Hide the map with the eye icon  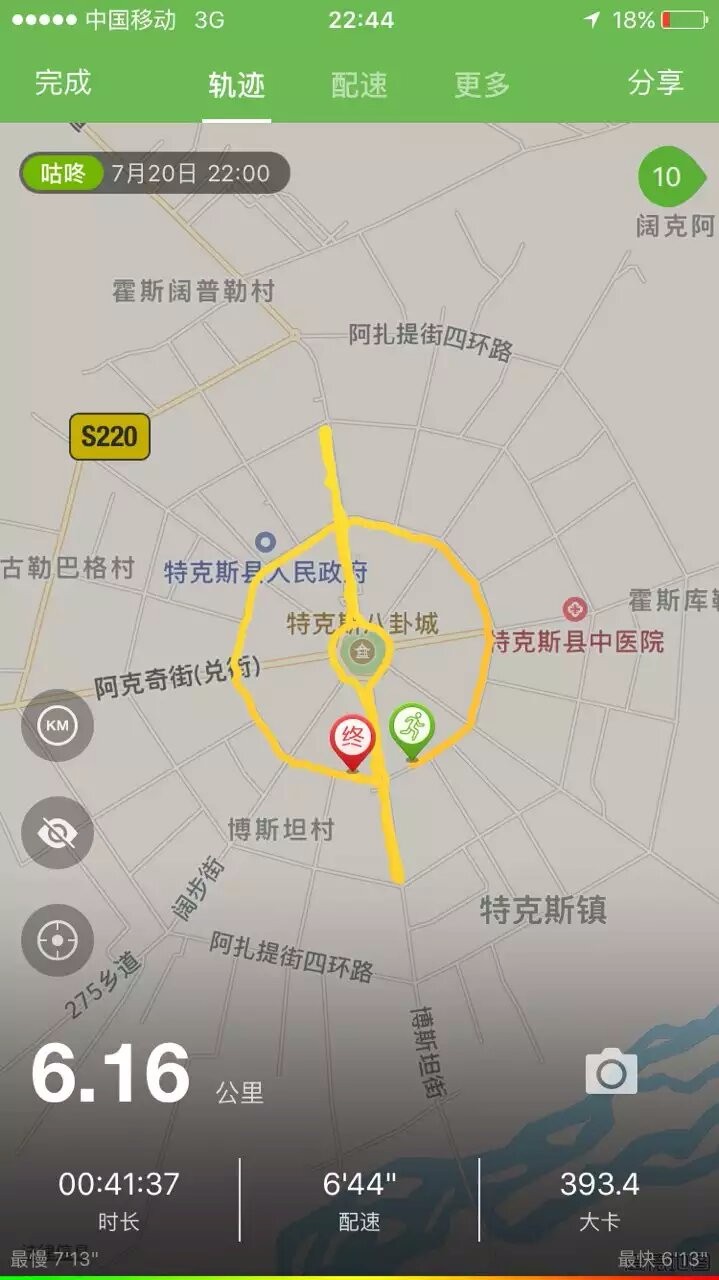pyautogui.click(x=57, y=832)
